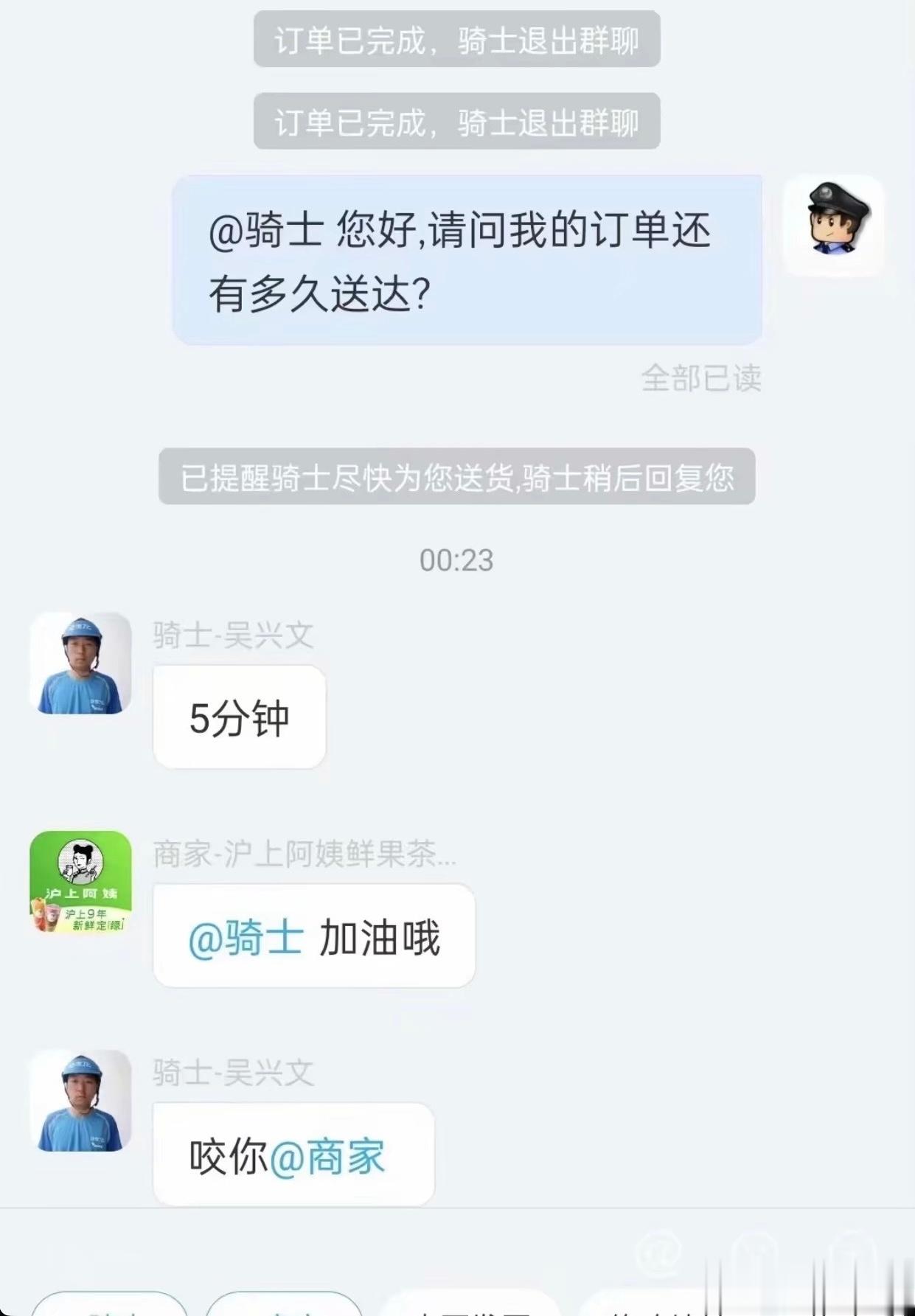Tap the 5分钟 message bubble from the rider

click(237, 717)
